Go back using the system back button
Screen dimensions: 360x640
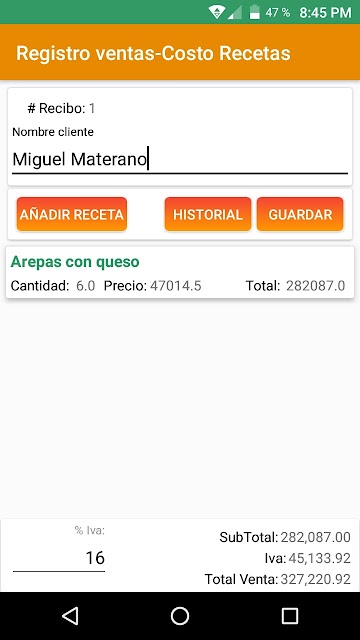click(x=70, y=616)
